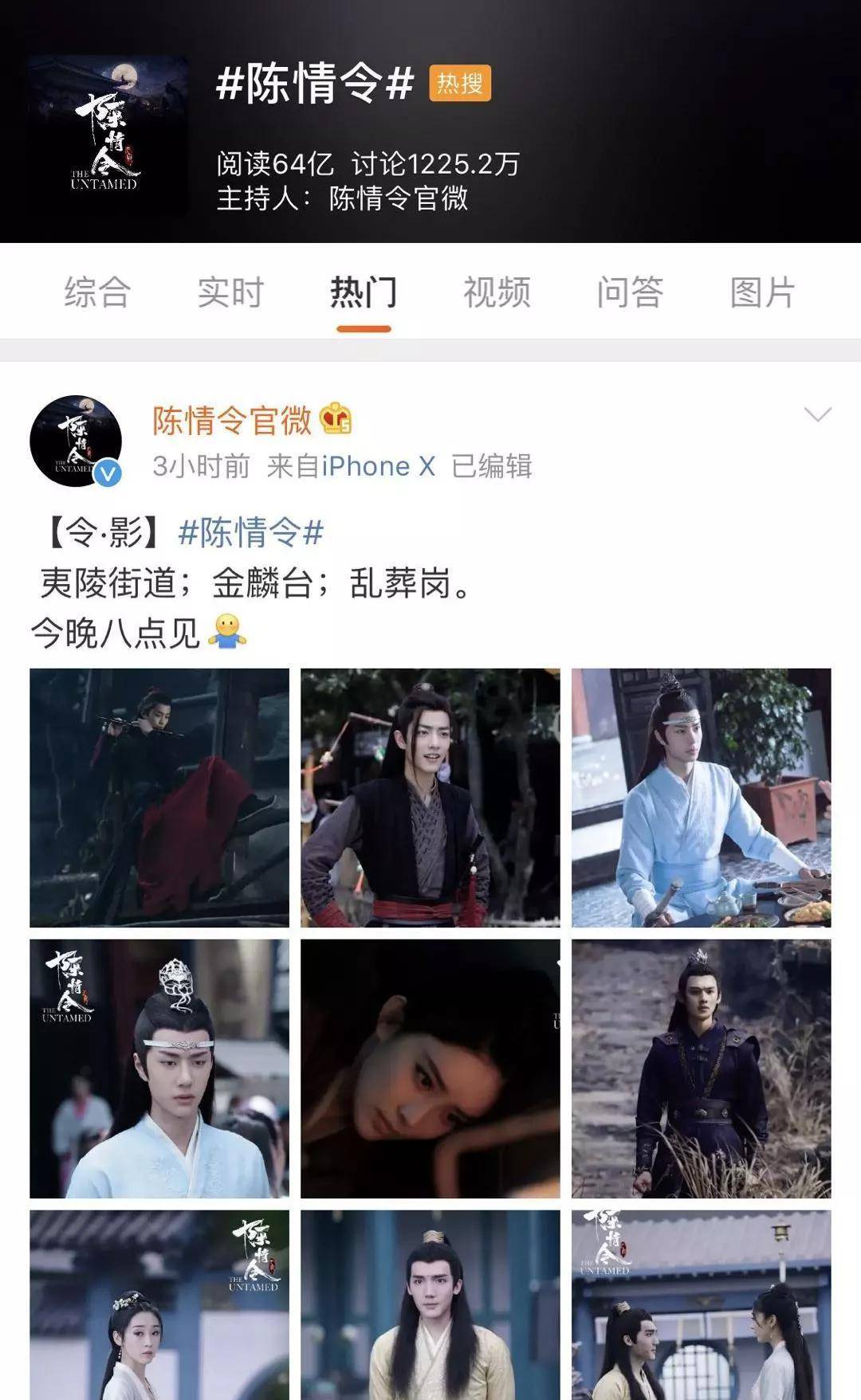Switch to the 视频 tab
This screenshot has height=1400, width=861.
point(495,294)
